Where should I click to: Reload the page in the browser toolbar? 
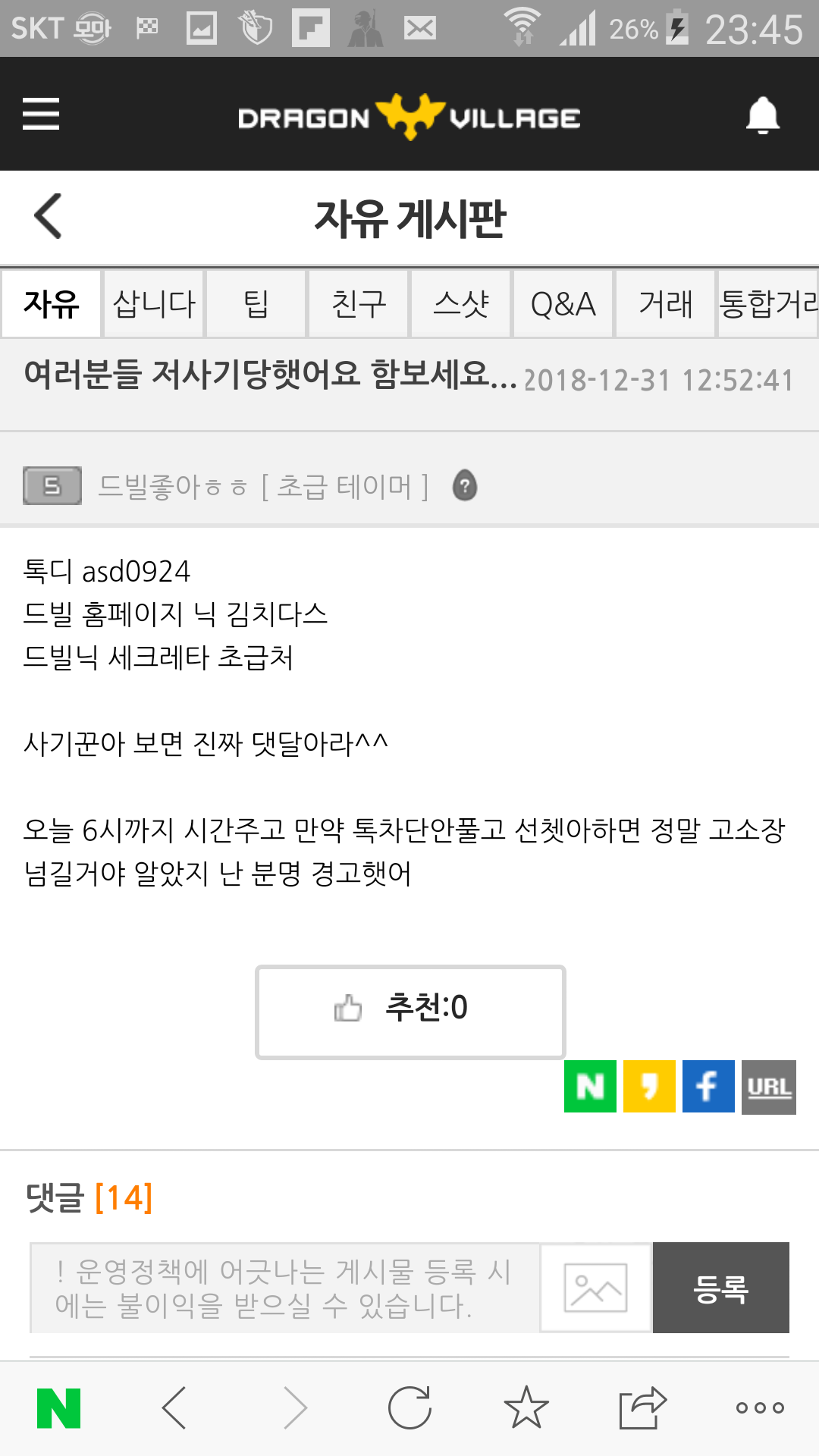[409, 1408]
